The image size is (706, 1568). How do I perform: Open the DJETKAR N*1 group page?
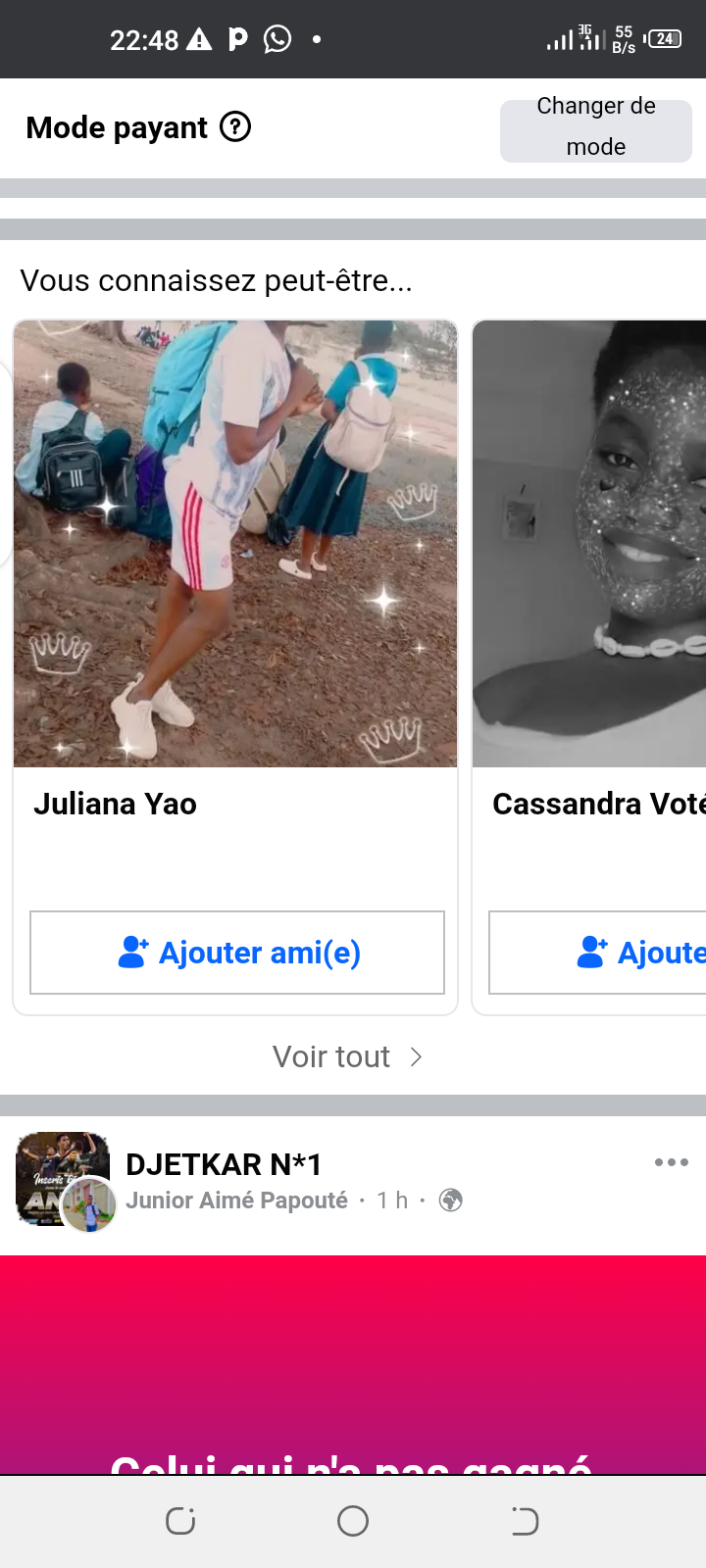tap(224, 1164)
